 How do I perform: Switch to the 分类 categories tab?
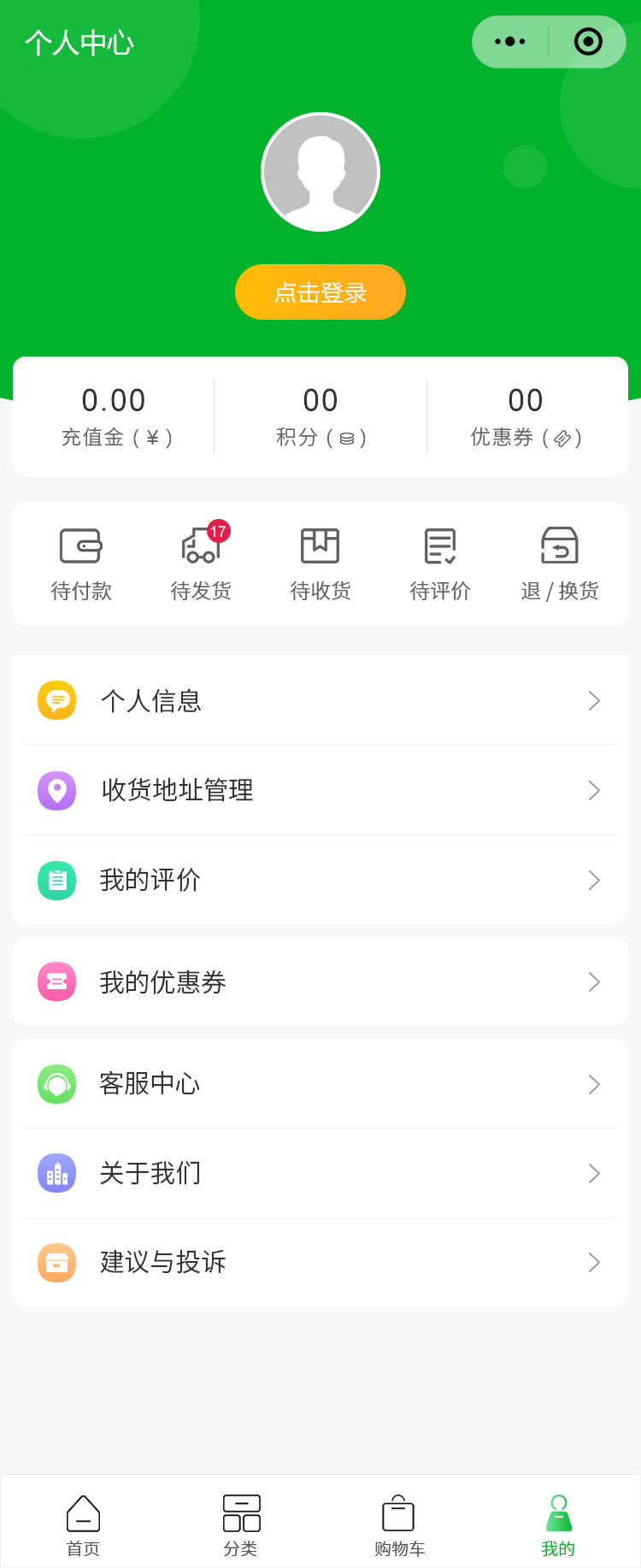coord(241,1525)
